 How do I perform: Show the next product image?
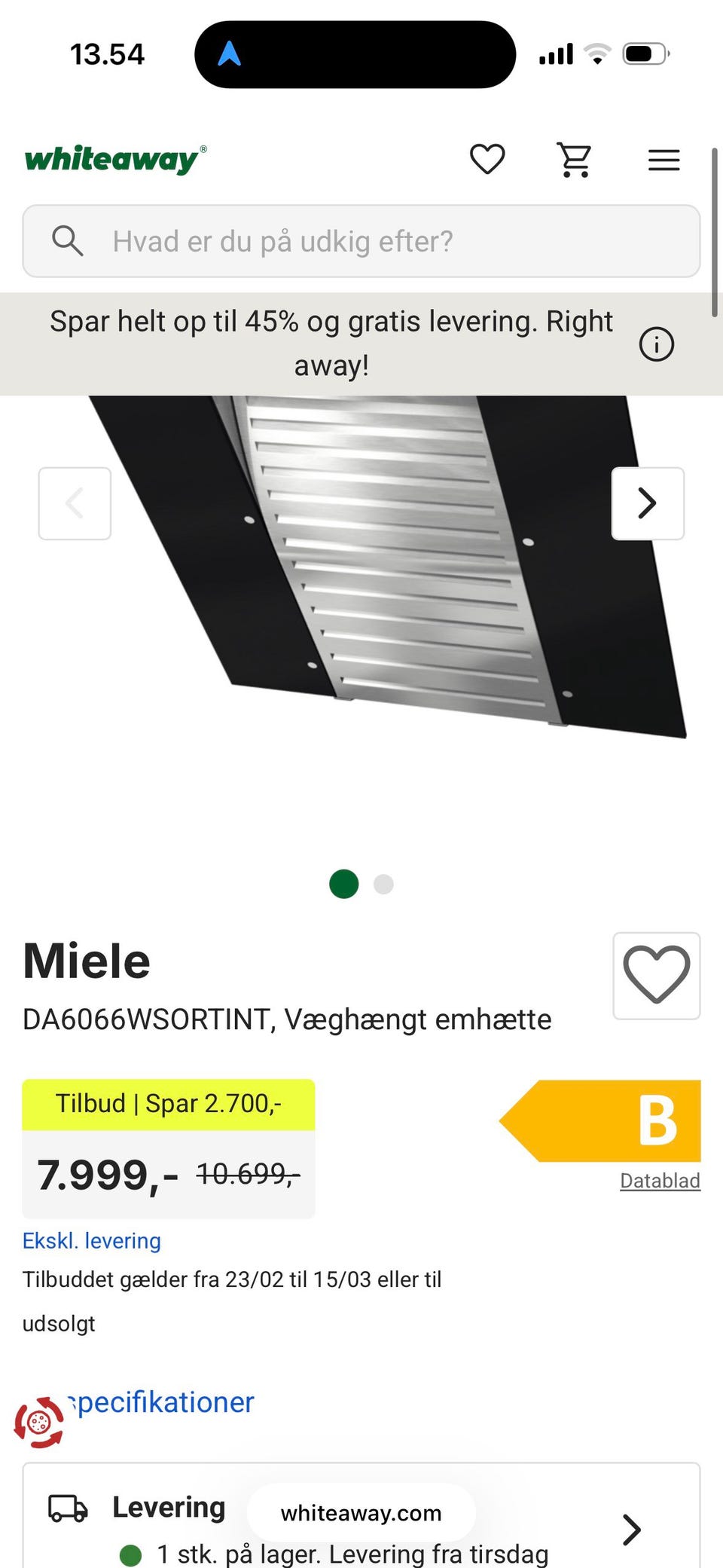point(648,503)
